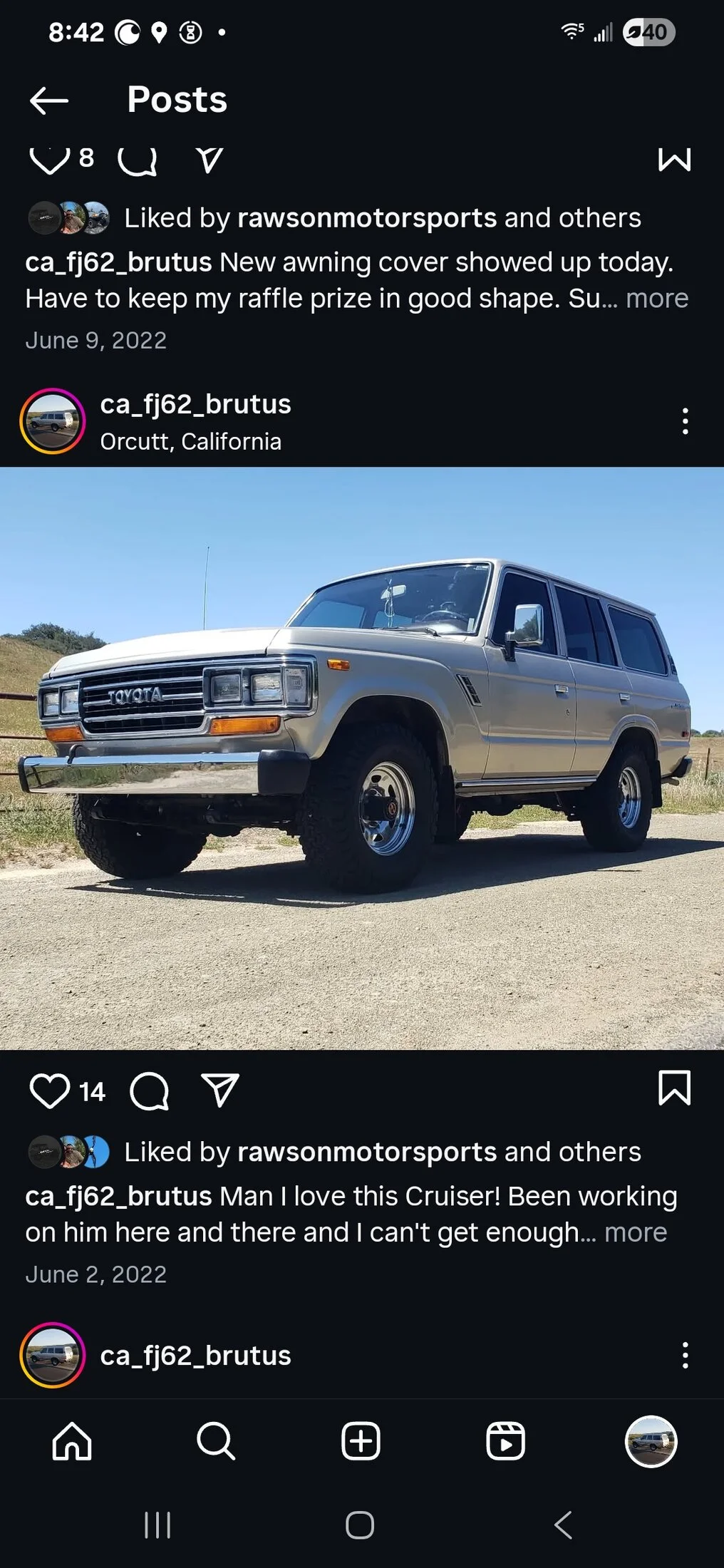The image size is (724, 1568).
Task: Bookmark the June 2 Cruiser post
Action: pos(674,1088)
